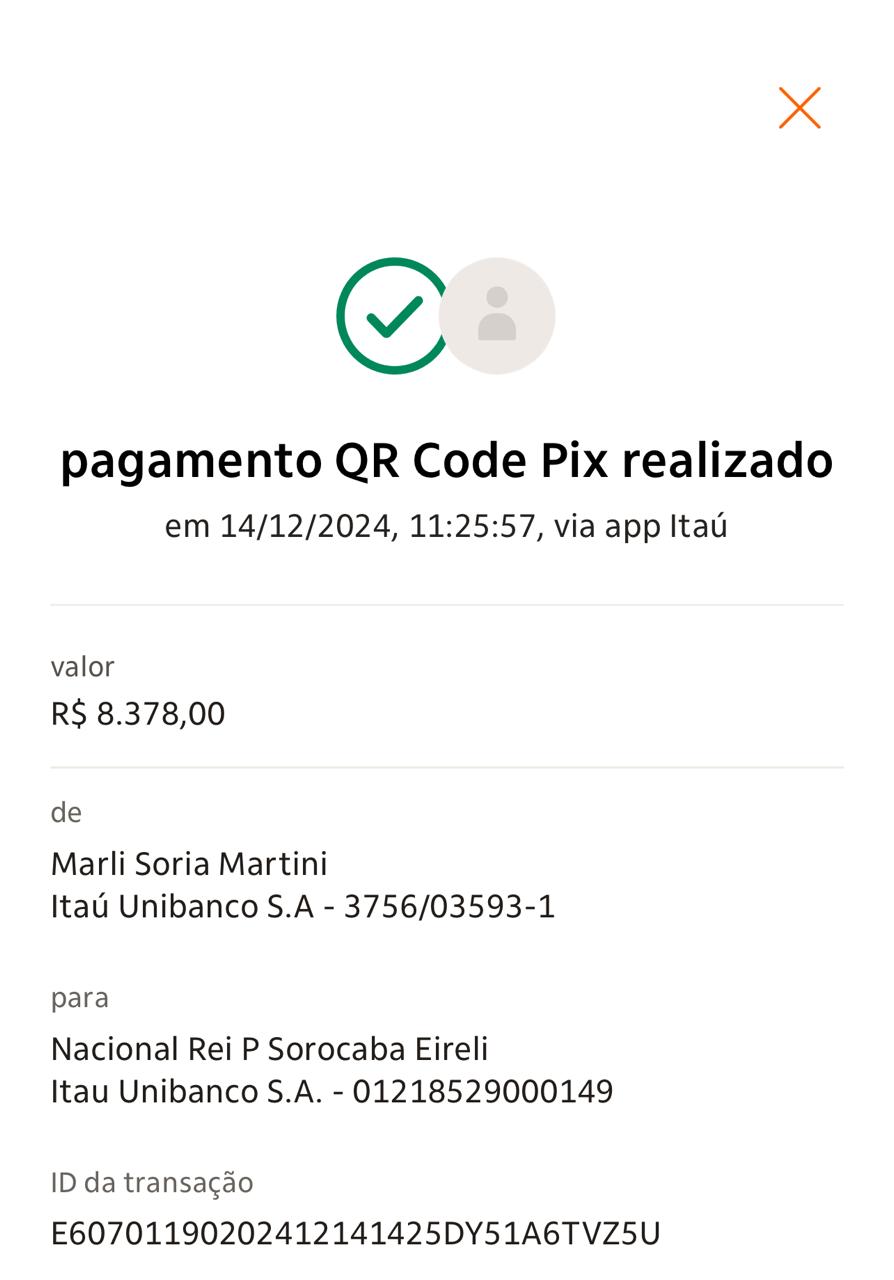
Task: Select the valor amount 'R$ 8.378,00'
Action: 139,713
